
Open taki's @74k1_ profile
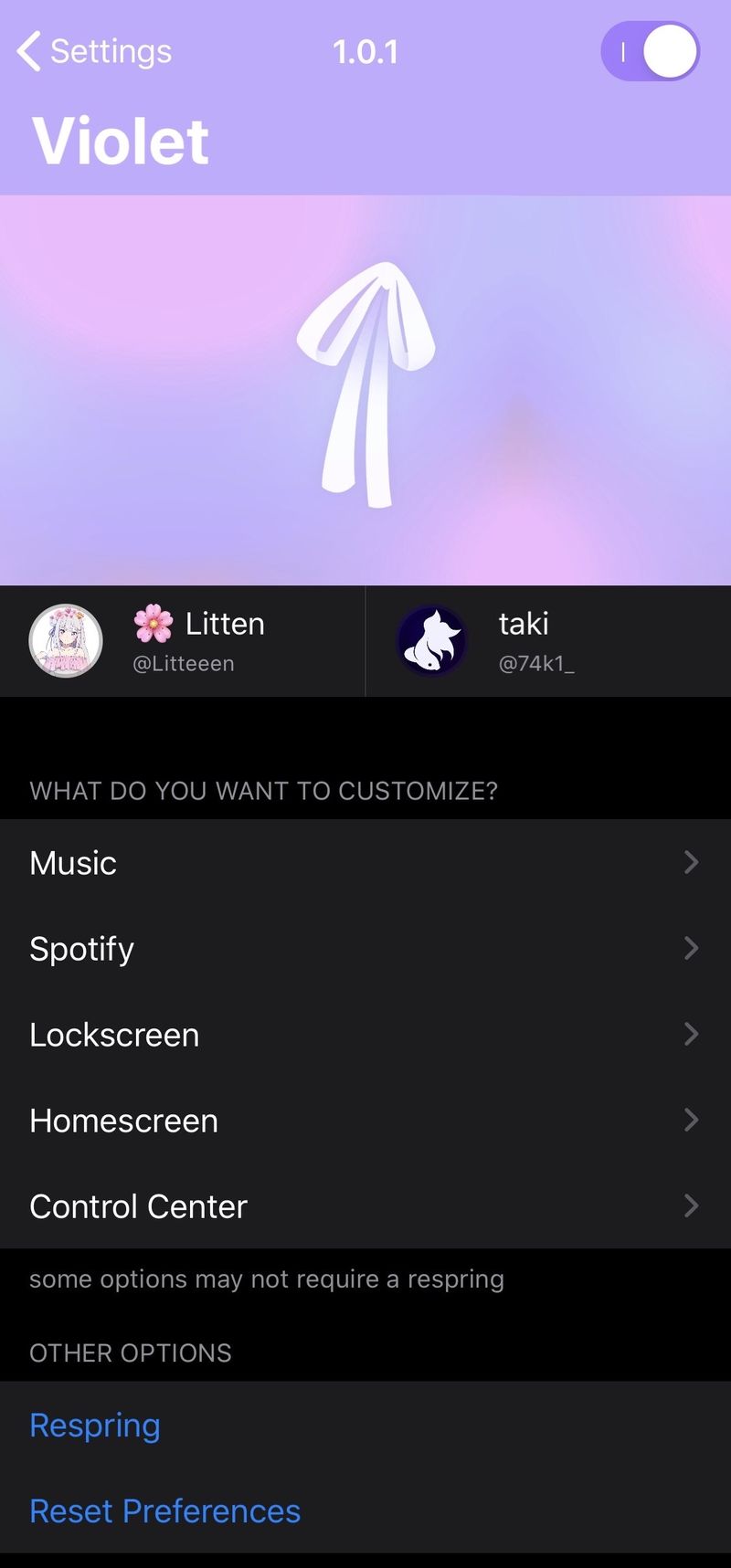click(x=548, y=641)
